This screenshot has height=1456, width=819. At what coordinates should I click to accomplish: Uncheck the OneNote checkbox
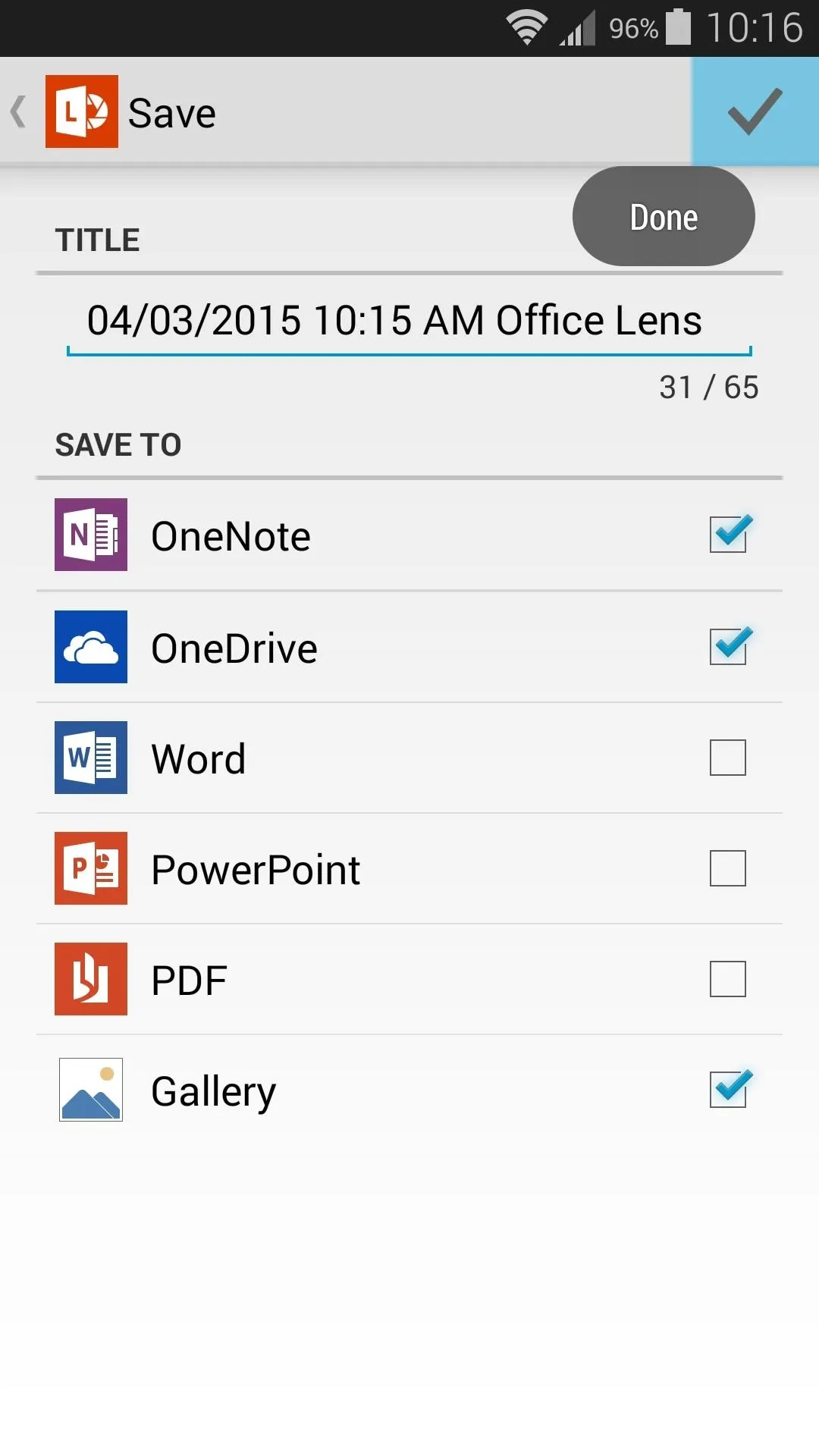[728, 535]
